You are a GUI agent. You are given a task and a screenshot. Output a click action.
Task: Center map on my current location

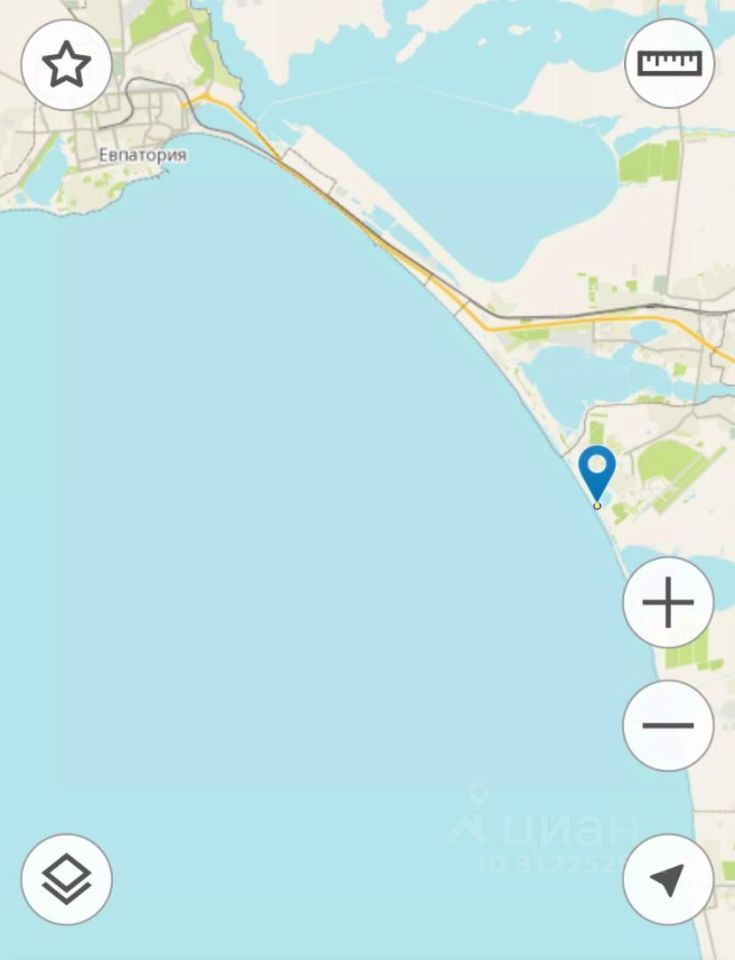(x=667, y=880)
